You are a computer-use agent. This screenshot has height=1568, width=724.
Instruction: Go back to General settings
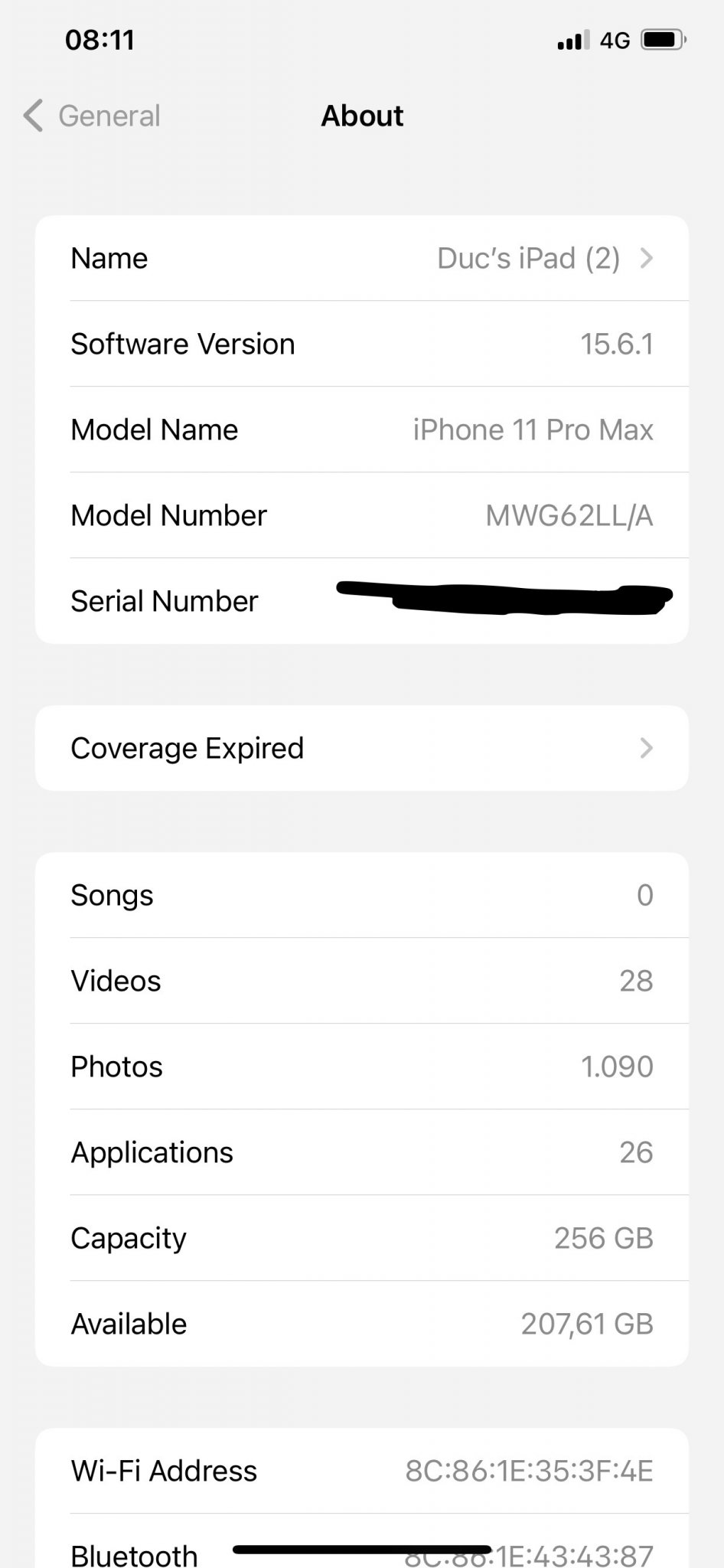[x=92, y=116]
